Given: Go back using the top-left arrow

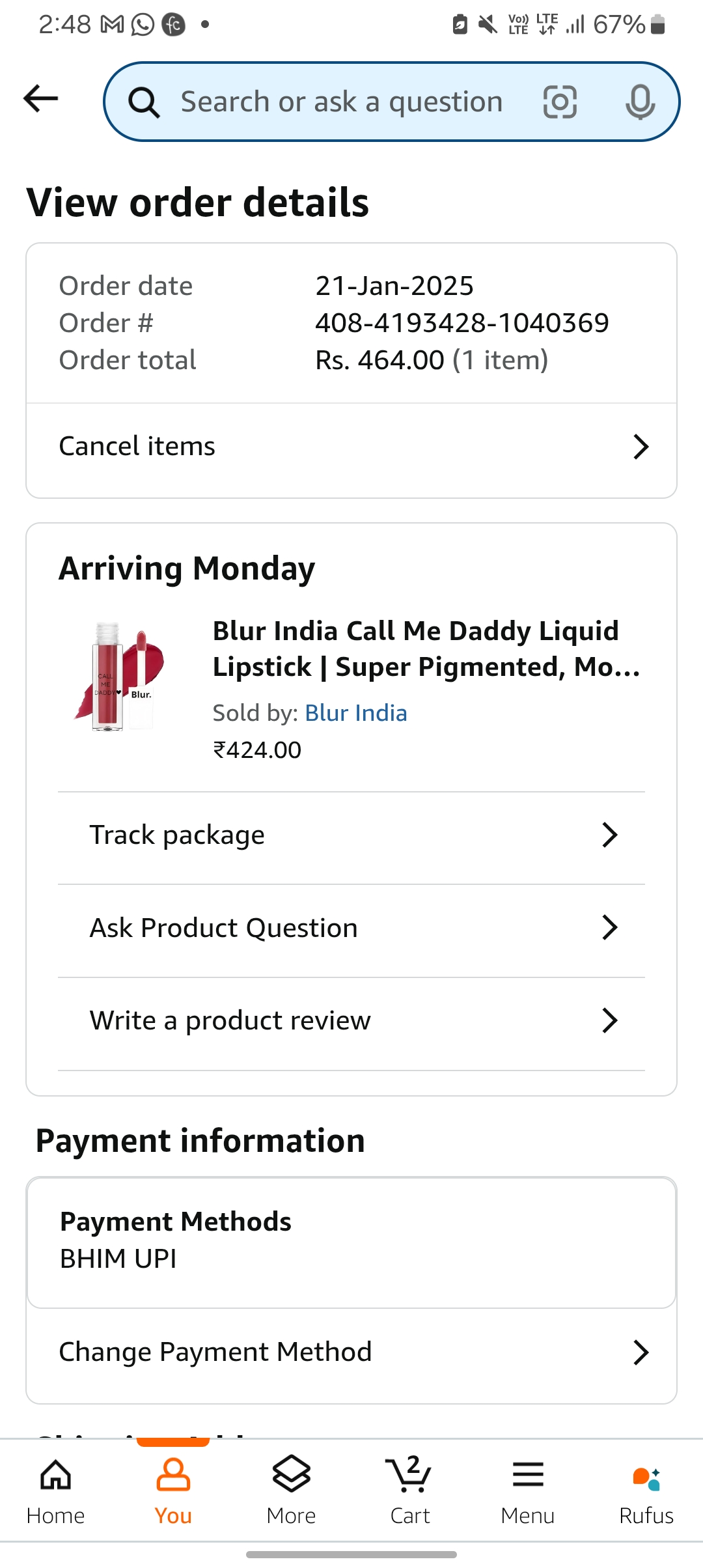Looking at the screenshot, I should (40, 99).
